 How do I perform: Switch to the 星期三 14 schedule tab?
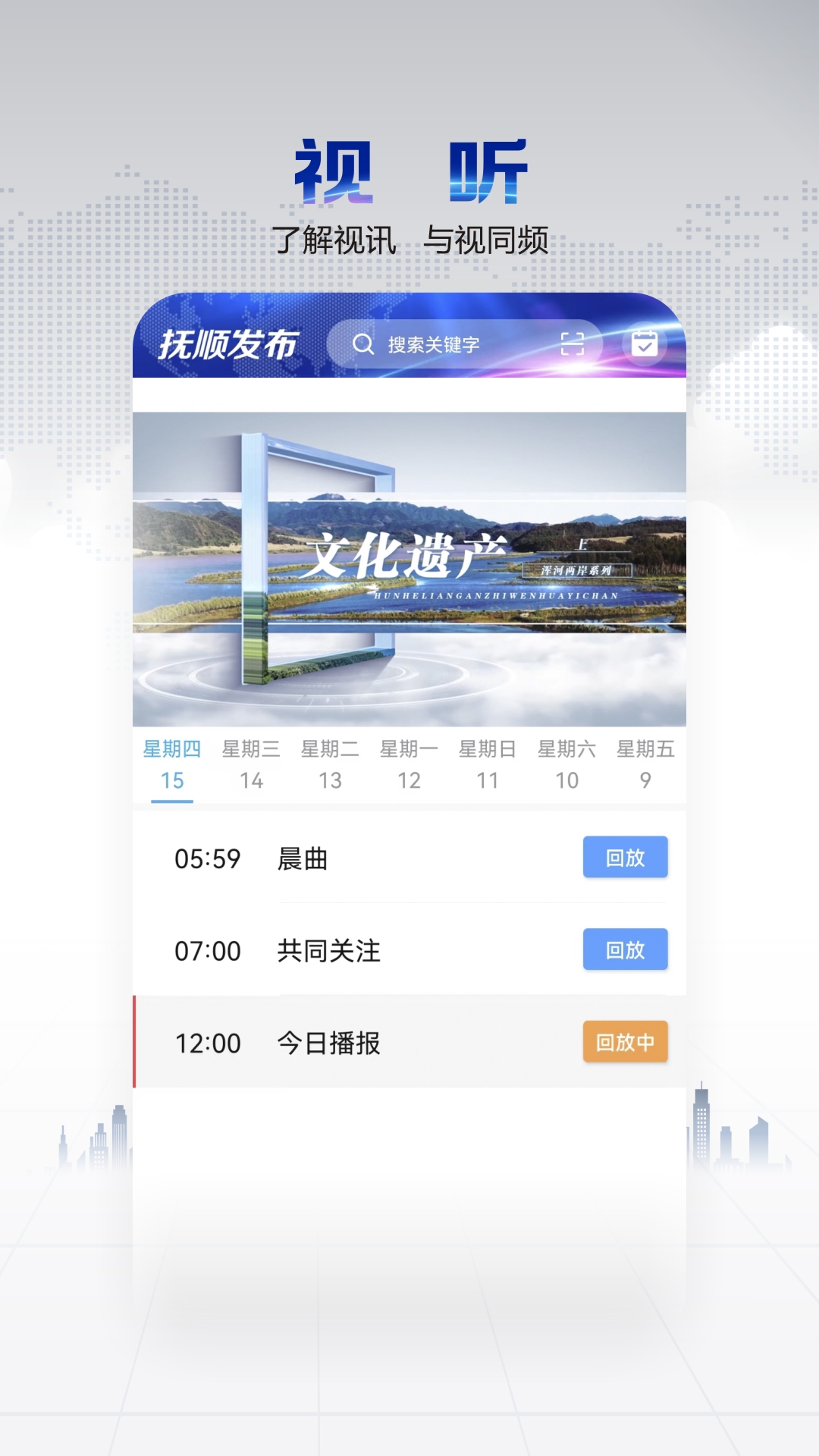252,762
